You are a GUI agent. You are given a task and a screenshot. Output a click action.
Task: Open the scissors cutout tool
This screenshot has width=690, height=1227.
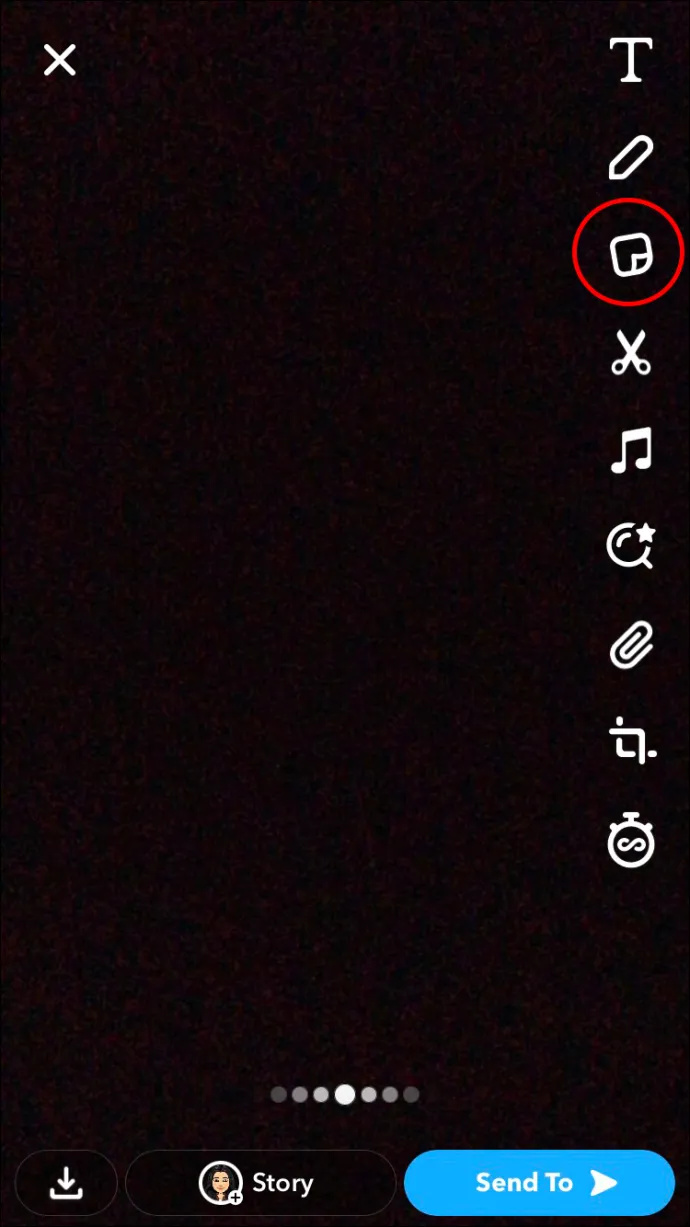point(631,353)
